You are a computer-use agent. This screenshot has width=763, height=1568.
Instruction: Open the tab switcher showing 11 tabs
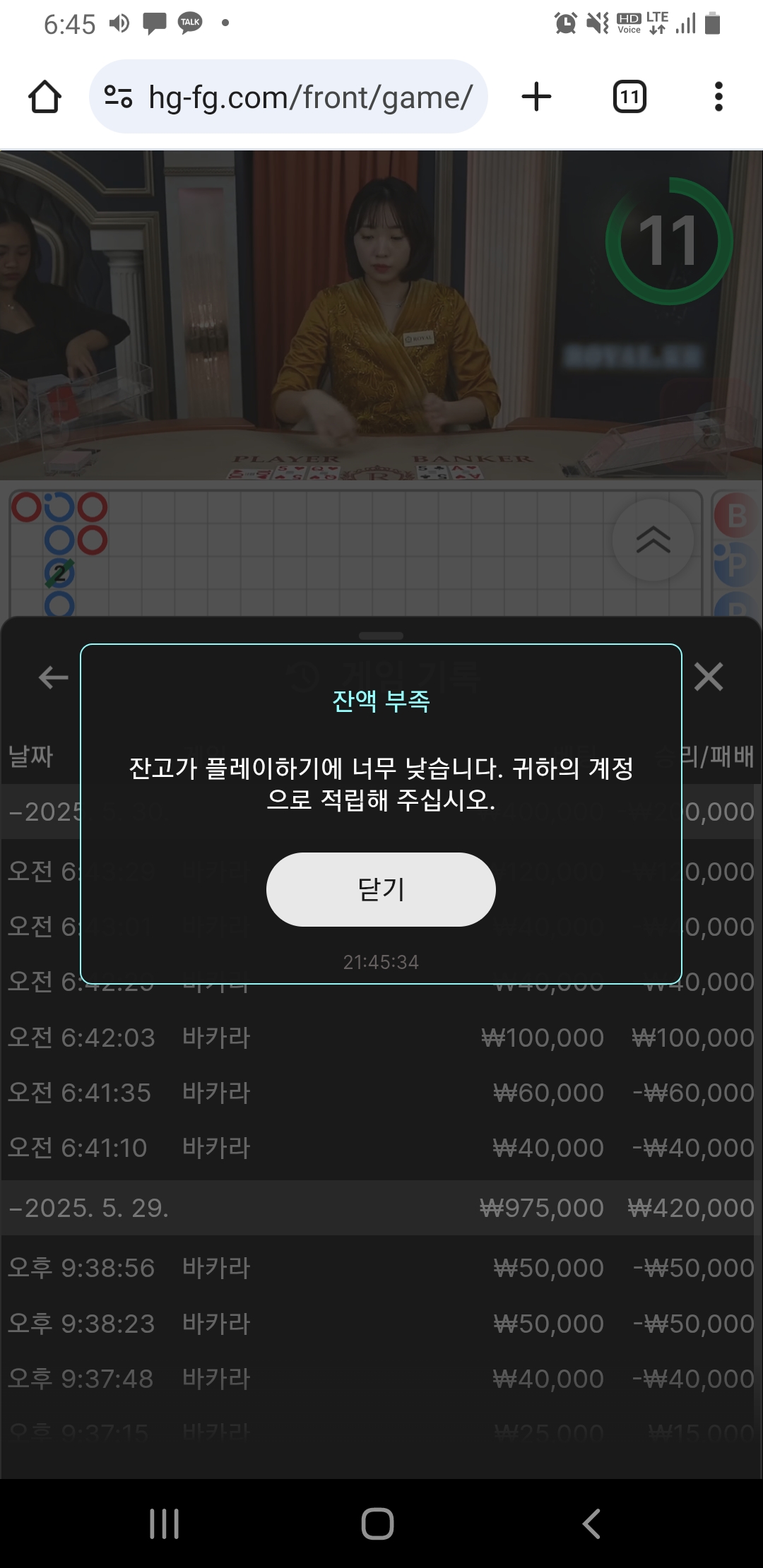click(x=629, y=97)
